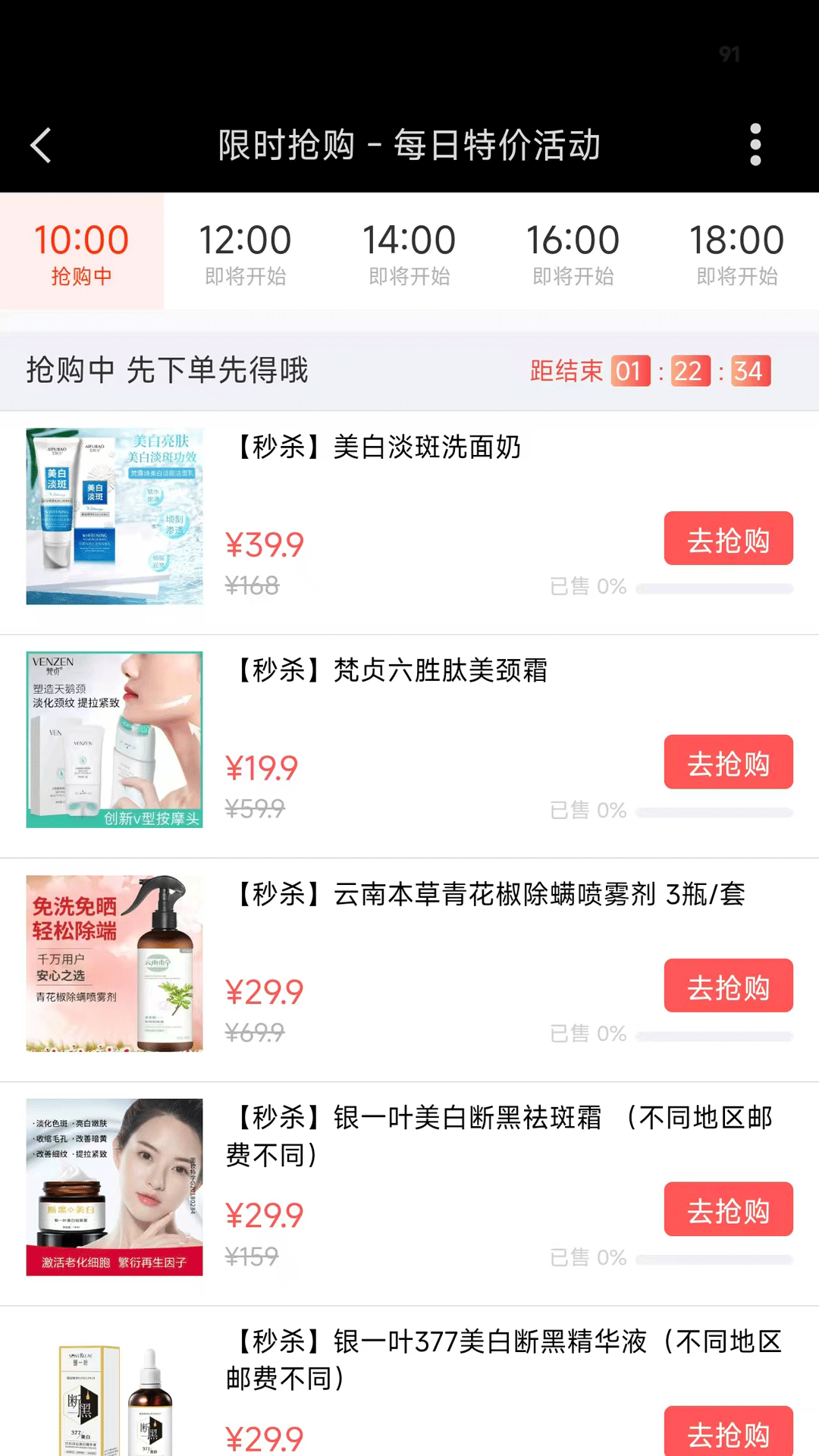819x1456 pixels.
Task: Tap 去抢购 for 云南本草青花椒除螨喷雾剂
Action: click(x=728, y=986)
